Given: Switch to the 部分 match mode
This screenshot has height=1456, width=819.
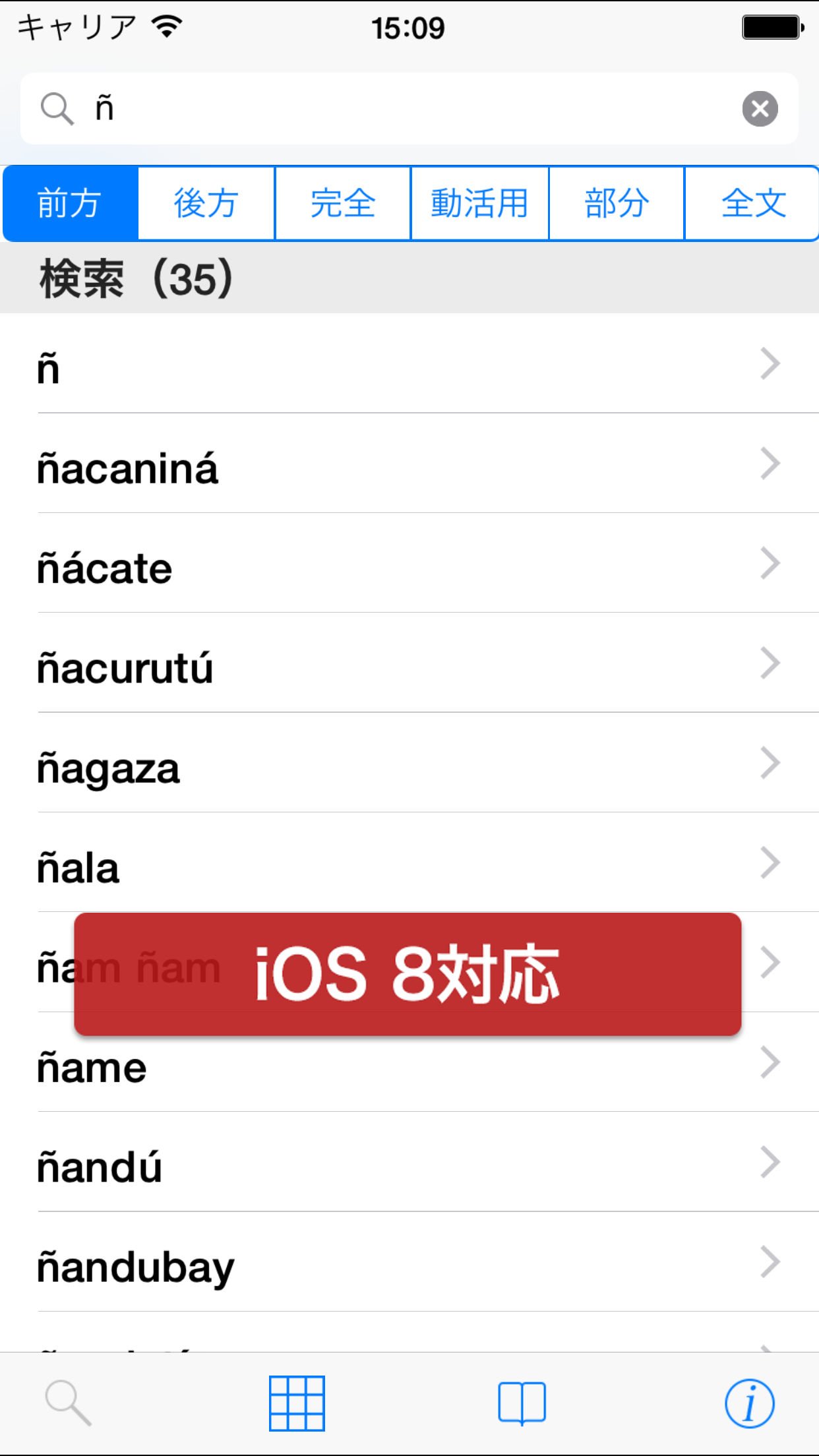Looking at the screenshot, I should pos(617,203).
